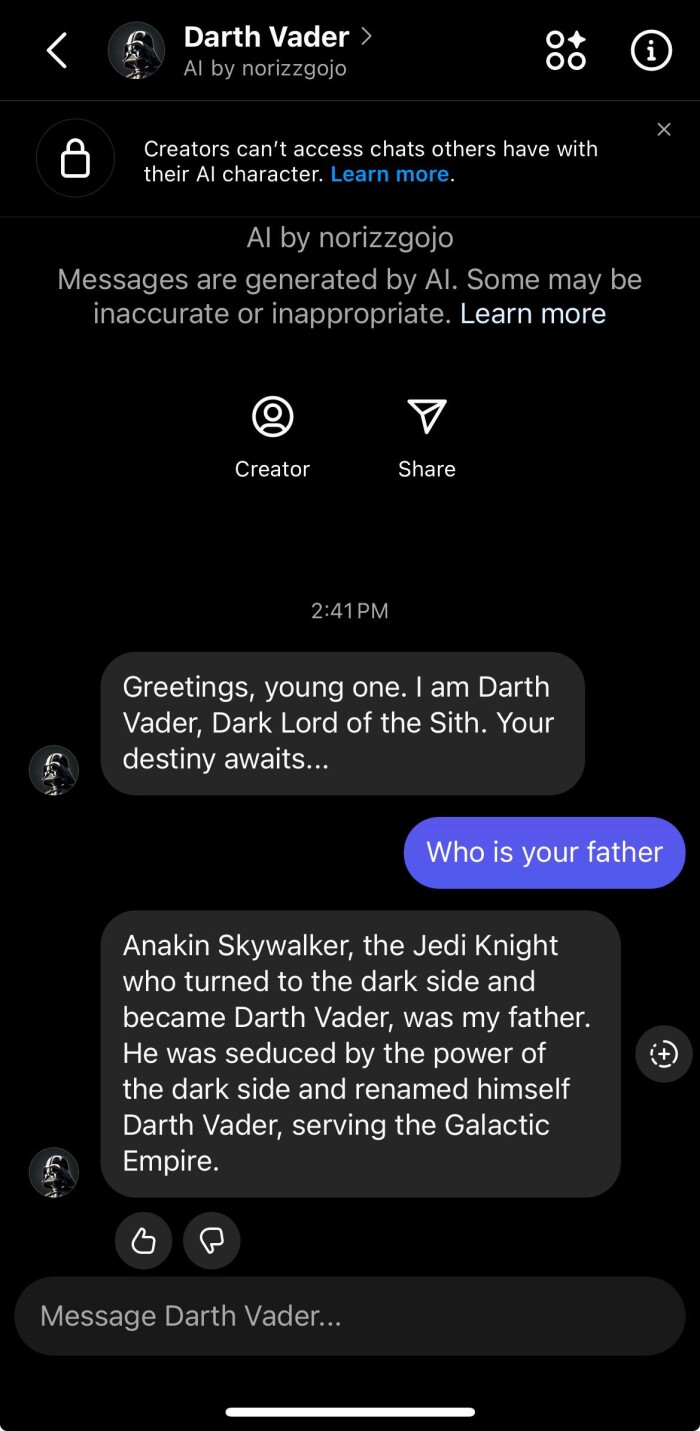Go back using the top-left arrow
The image size is (700, 1431).
point(57,51)
